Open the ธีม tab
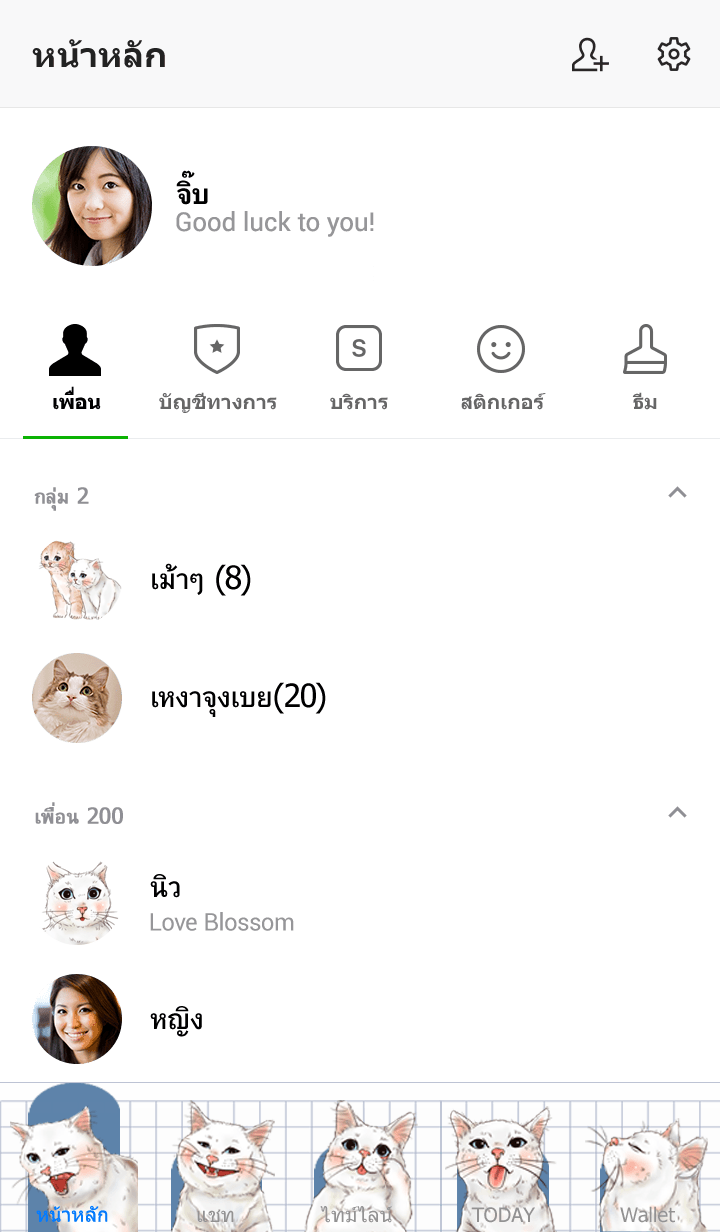 pos(645,370)
